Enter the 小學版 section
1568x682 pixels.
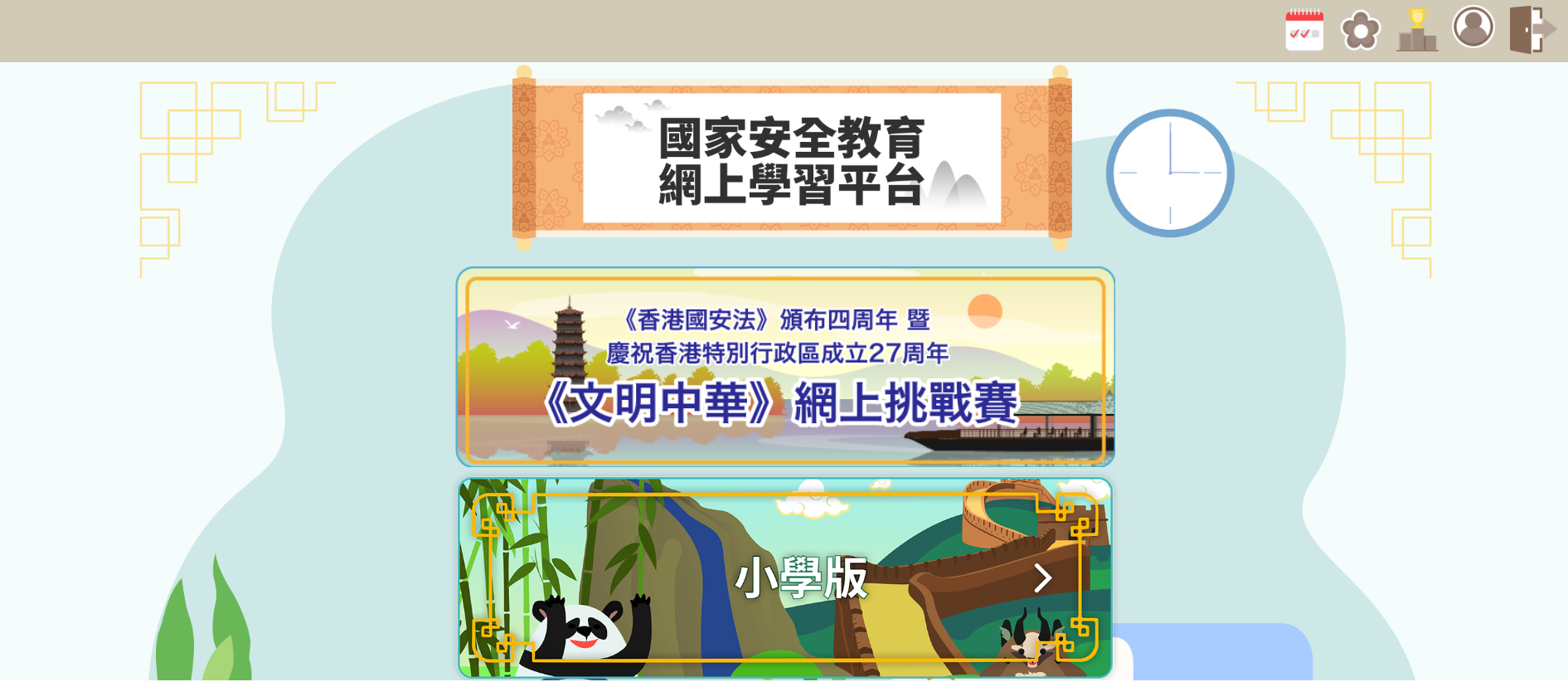[785, 577]
